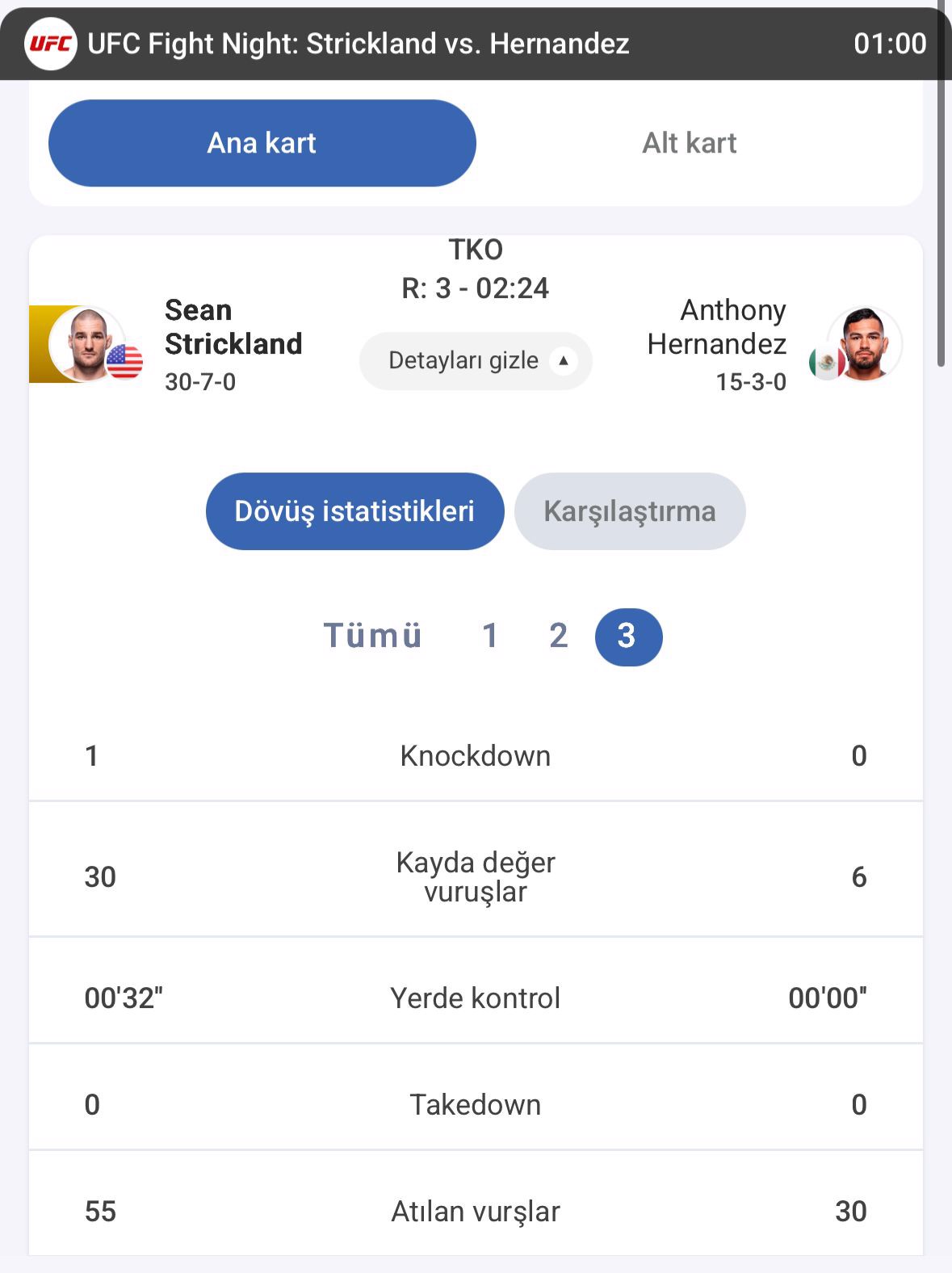Select the Dövüş istatistikleri tab
Viewport: 952px width, 1273px height.
tap(354, 511)
